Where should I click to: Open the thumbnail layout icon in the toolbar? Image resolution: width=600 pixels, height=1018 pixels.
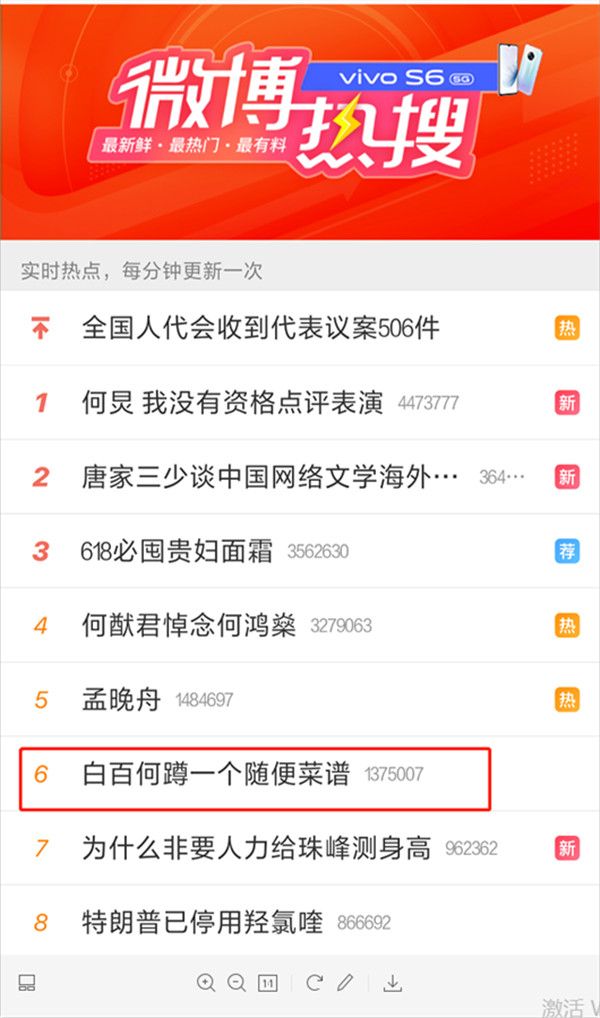coord(27,983)
